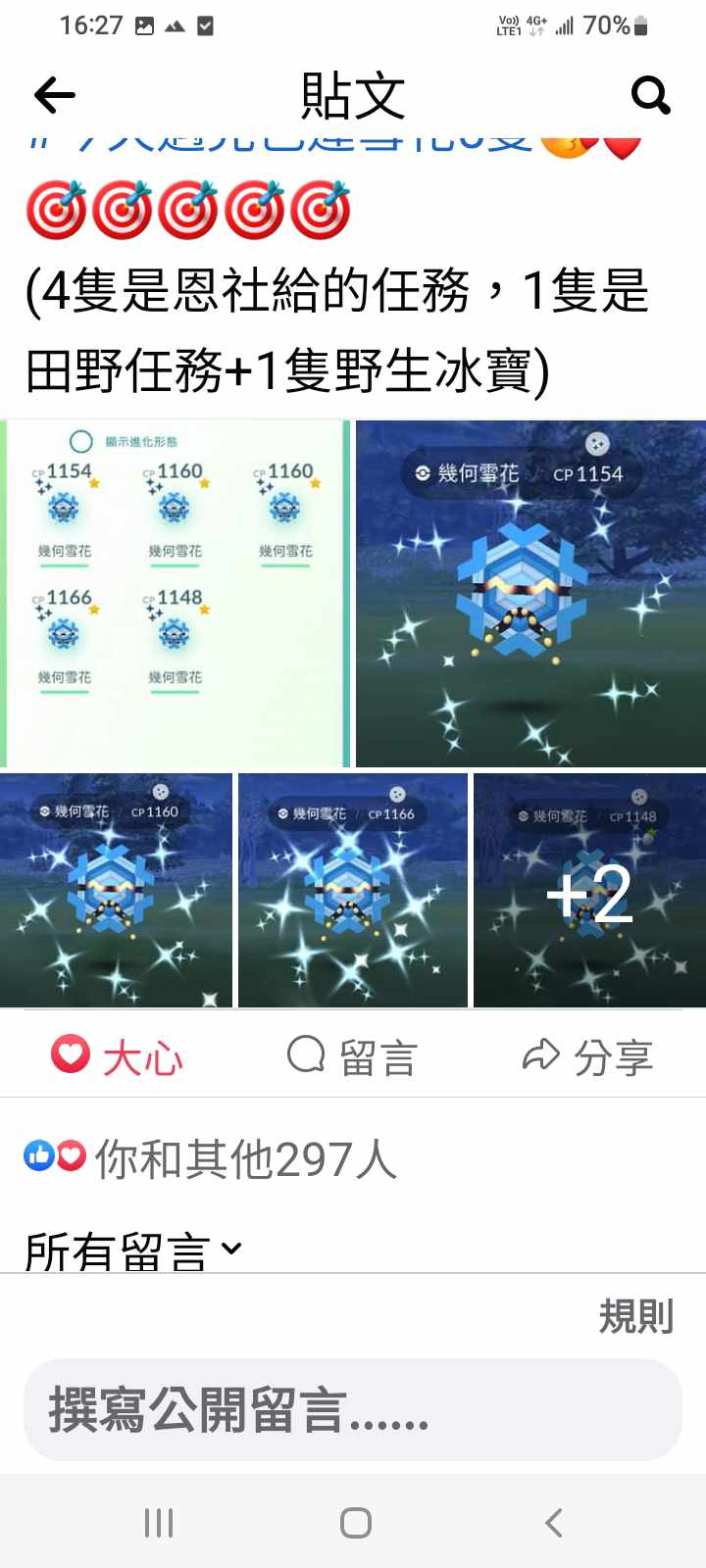Share the post with 分享
Screen dimensions: 706x1568
587,1056
